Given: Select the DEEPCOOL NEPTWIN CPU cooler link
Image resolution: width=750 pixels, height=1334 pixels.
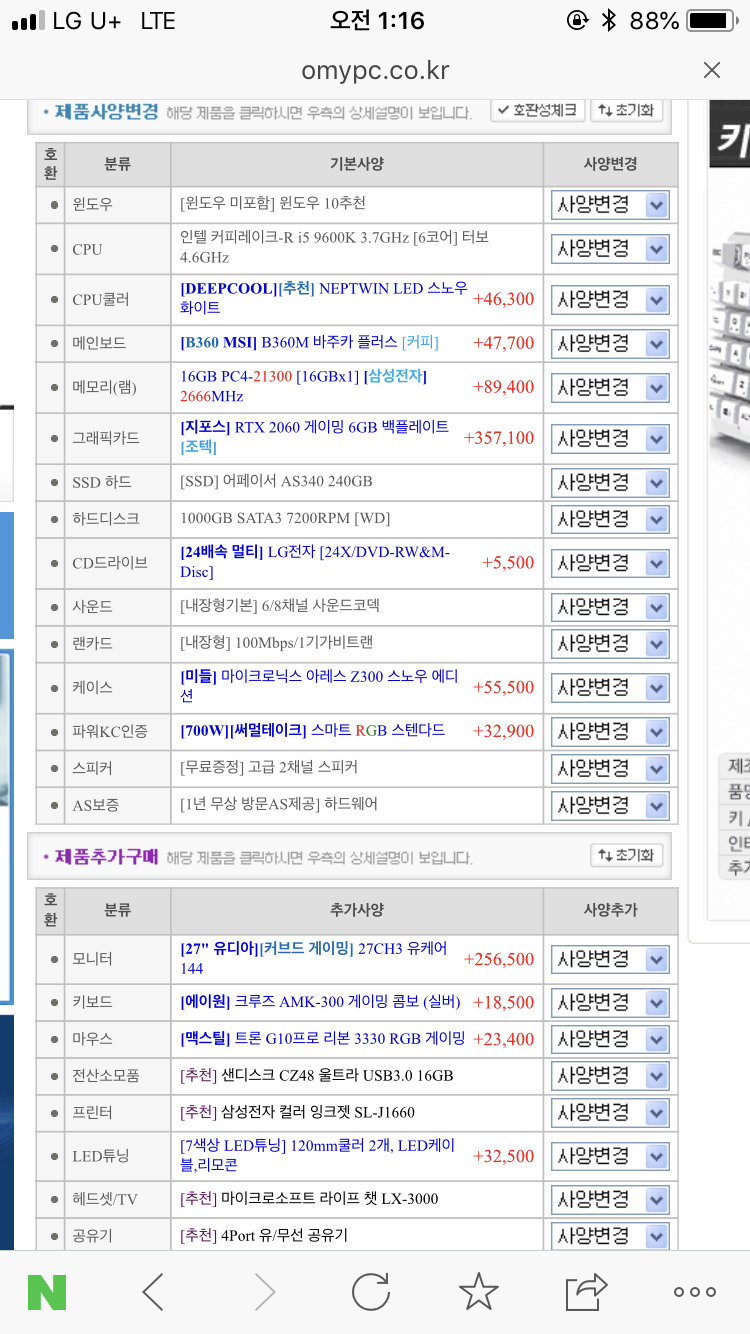Looking at the screenshot, I should coord(324,299).
